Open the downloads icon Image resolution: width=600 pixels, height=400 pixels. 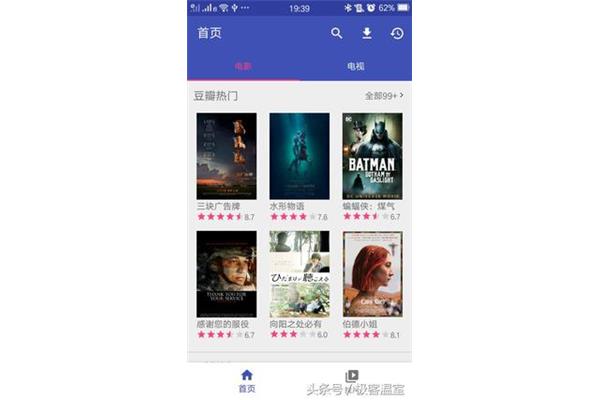367,33
